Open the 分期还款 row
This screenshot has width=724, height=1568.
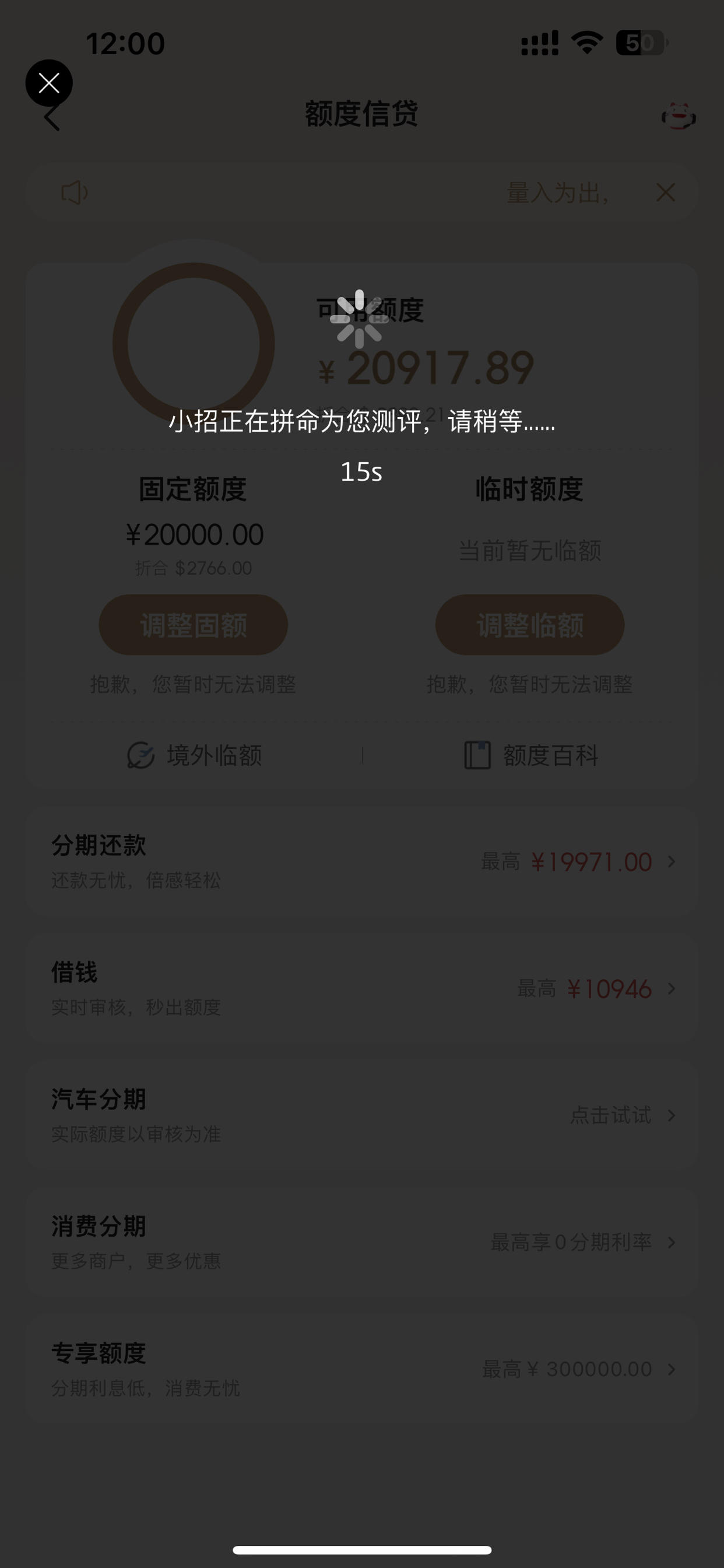[x=362, y=862]
